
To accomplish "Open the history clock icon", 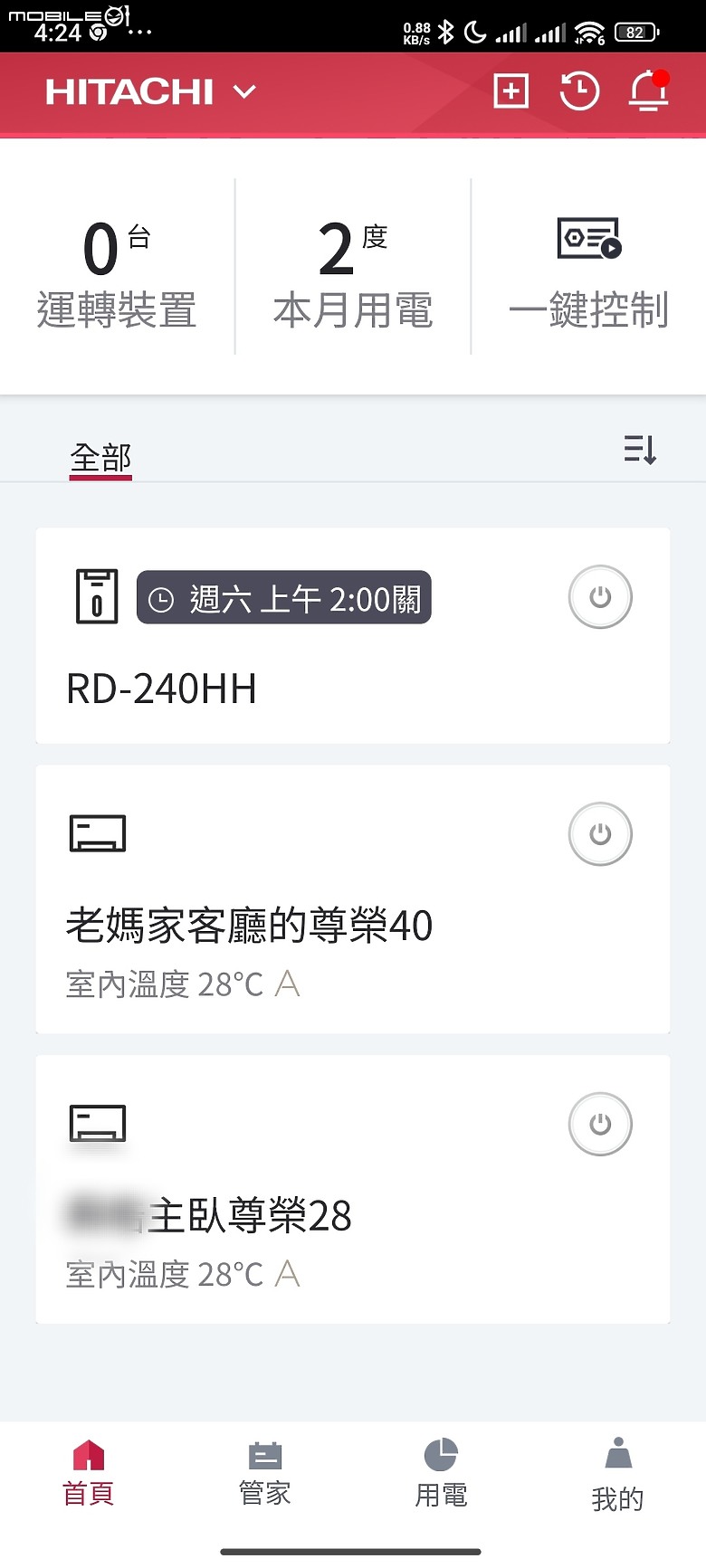I will (x=579, y=91).
